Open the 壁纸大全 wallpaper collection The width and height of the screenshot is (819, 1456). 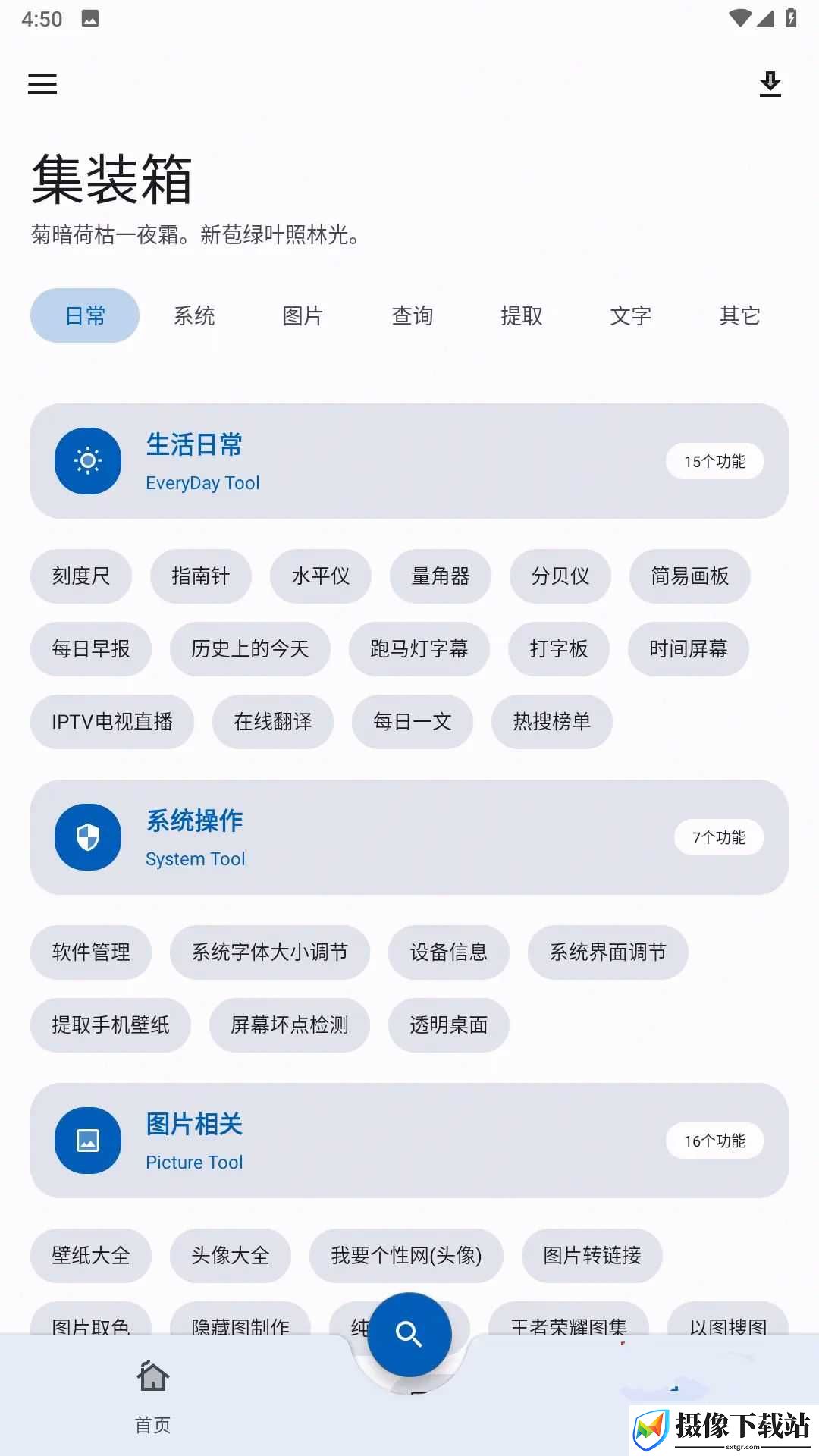tap(91, 1256)
